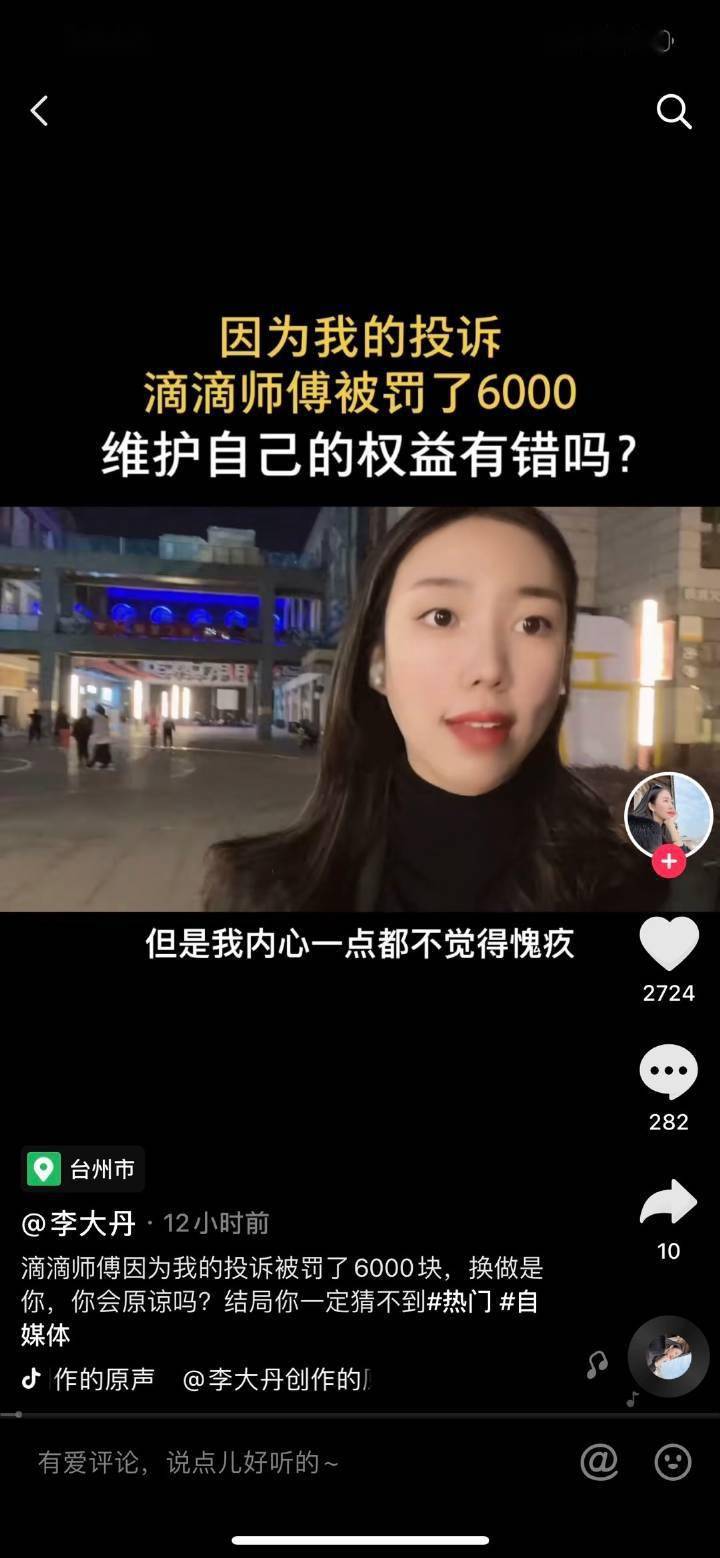Open the @李大丹 username link
720x1558 pixels.
click(x=78, y=1223)
